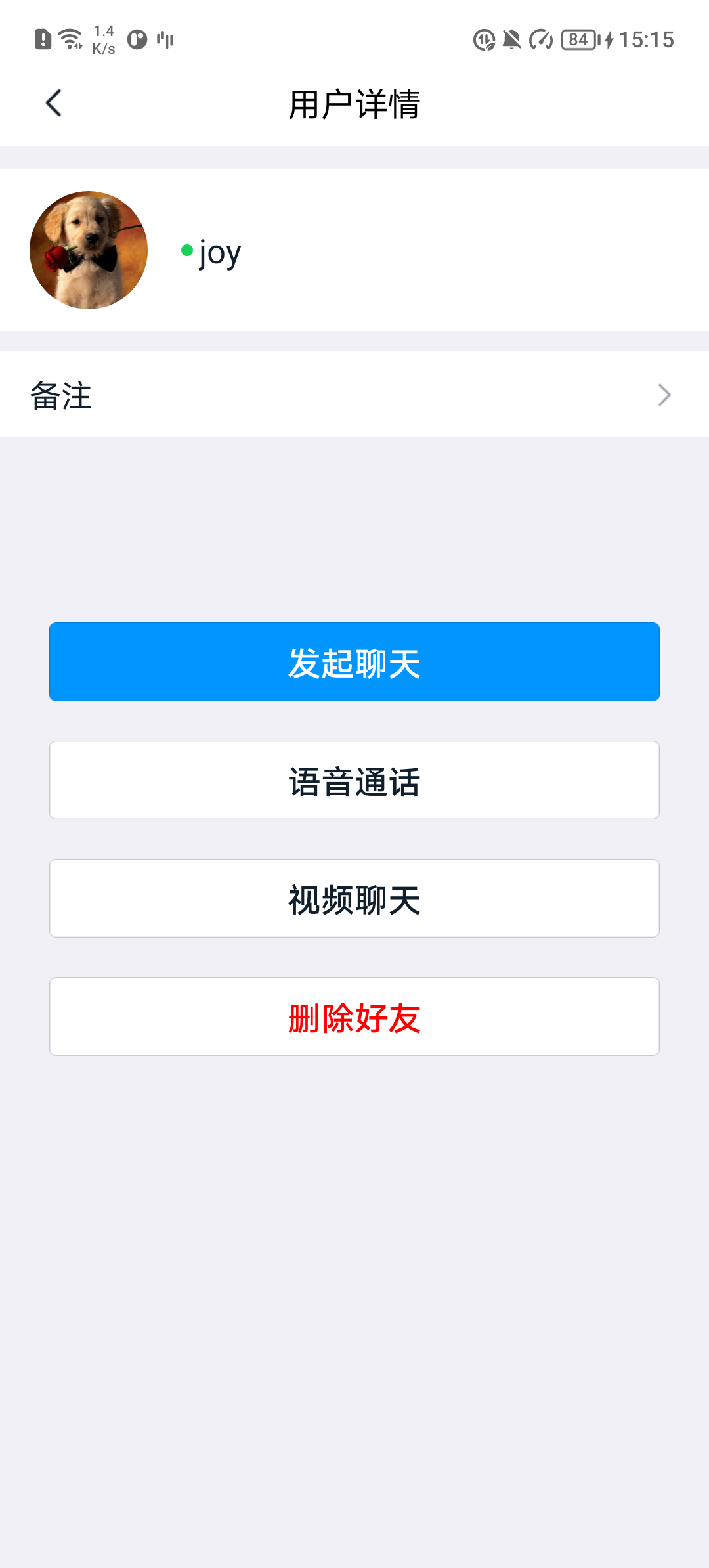
Task: Start a voice call with 语音通话
Action: pyautogui.click(x=354, y=780)
